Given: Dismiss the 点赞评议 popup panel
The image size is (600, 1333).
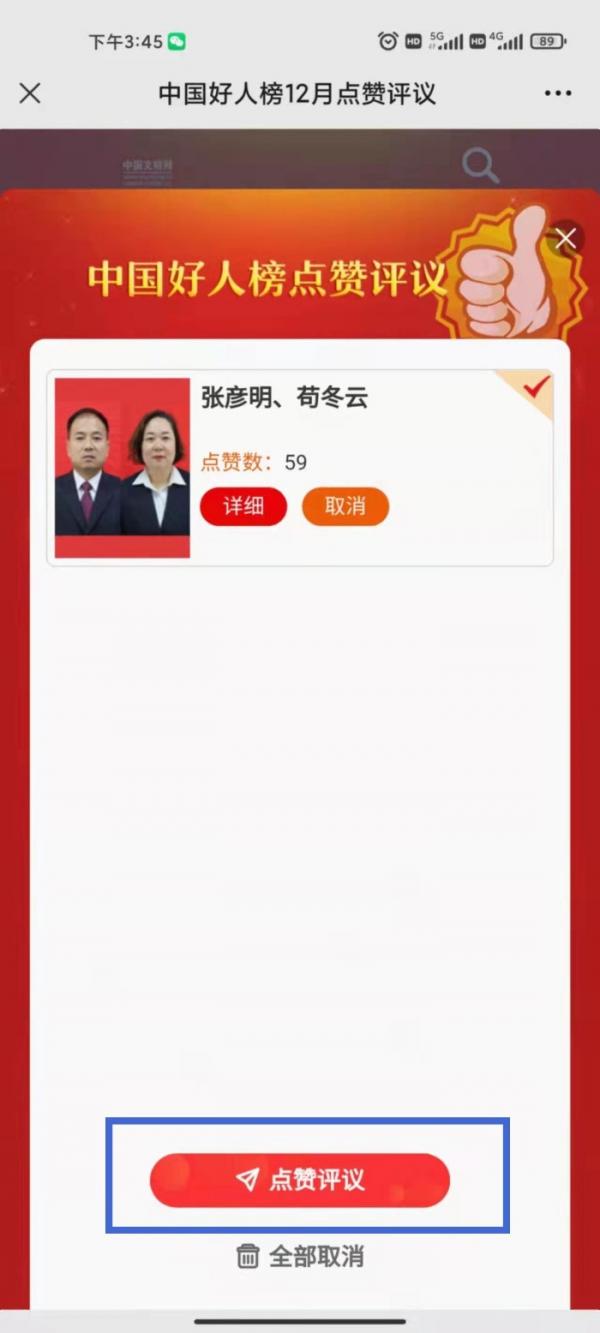Looking at the screenshot, I should [566, 238].
